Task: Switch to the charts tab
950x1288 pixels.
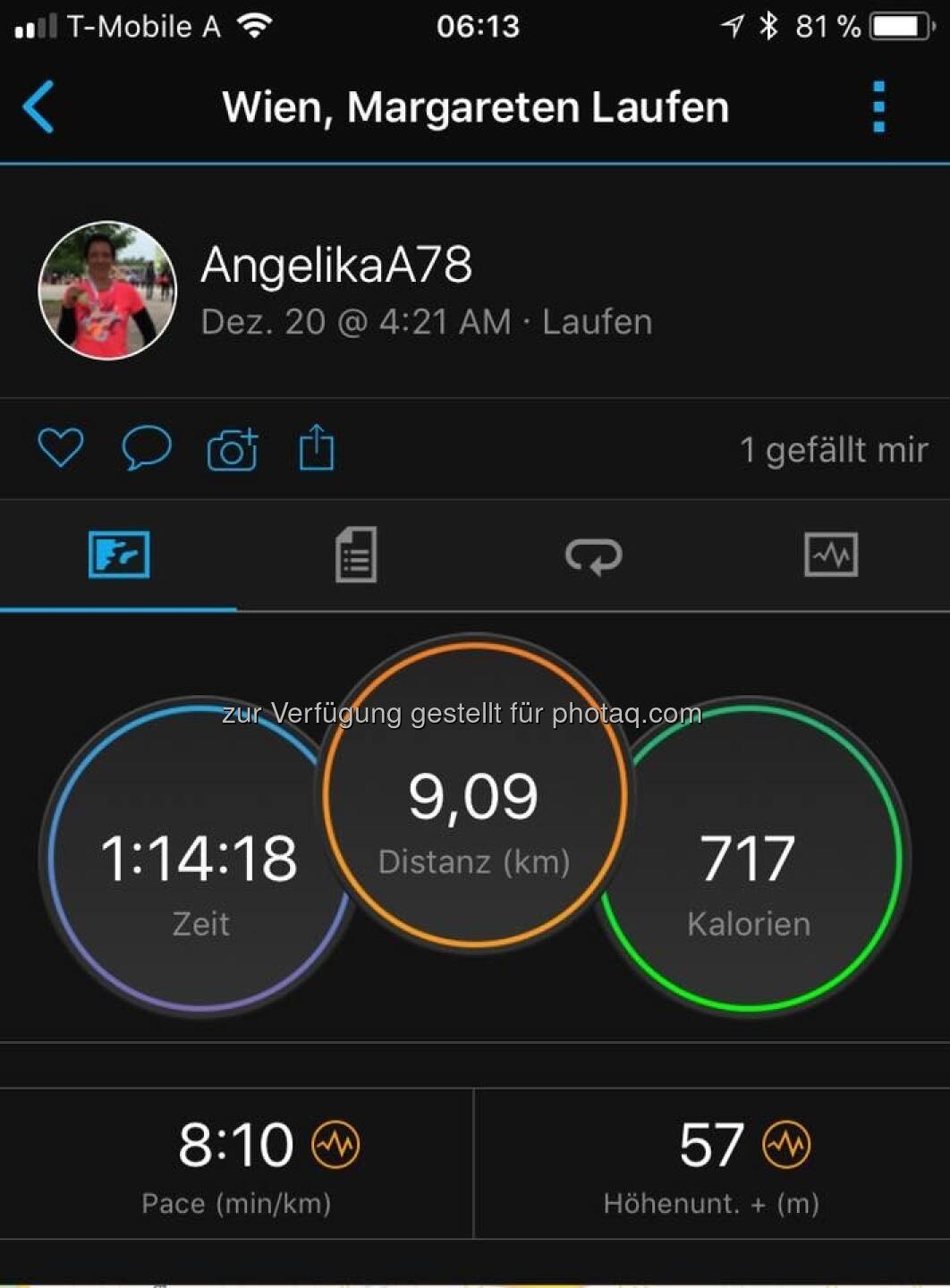Action: point(831,555)
